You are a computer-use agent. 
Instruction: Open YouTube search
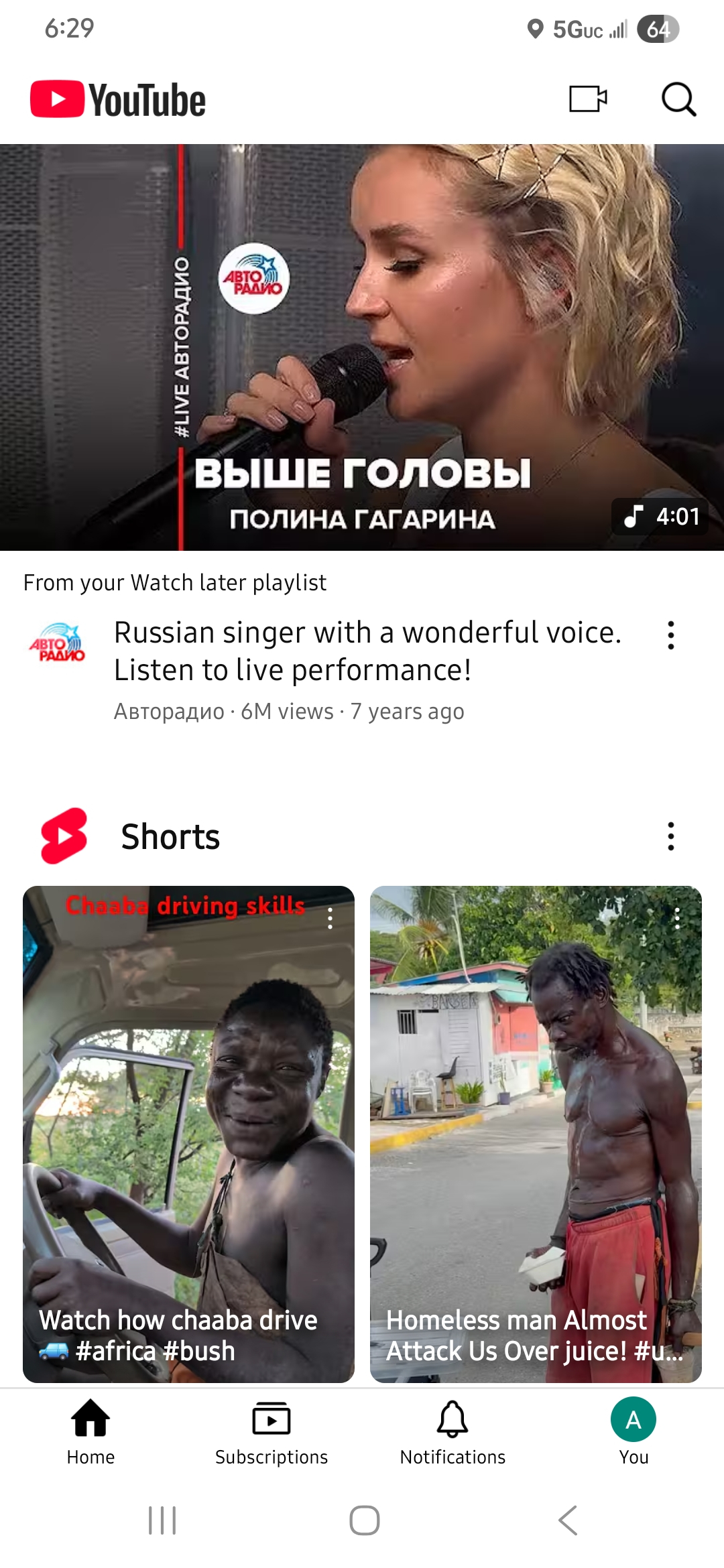(x=678, y=99)
